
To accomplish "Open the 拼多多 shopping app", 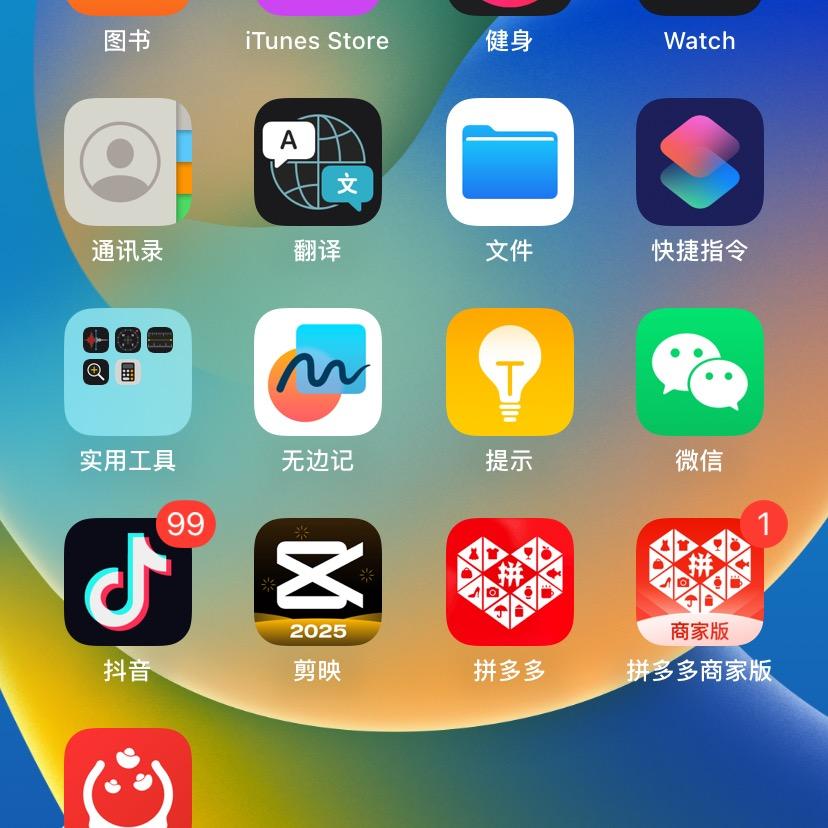I will 509,582.
